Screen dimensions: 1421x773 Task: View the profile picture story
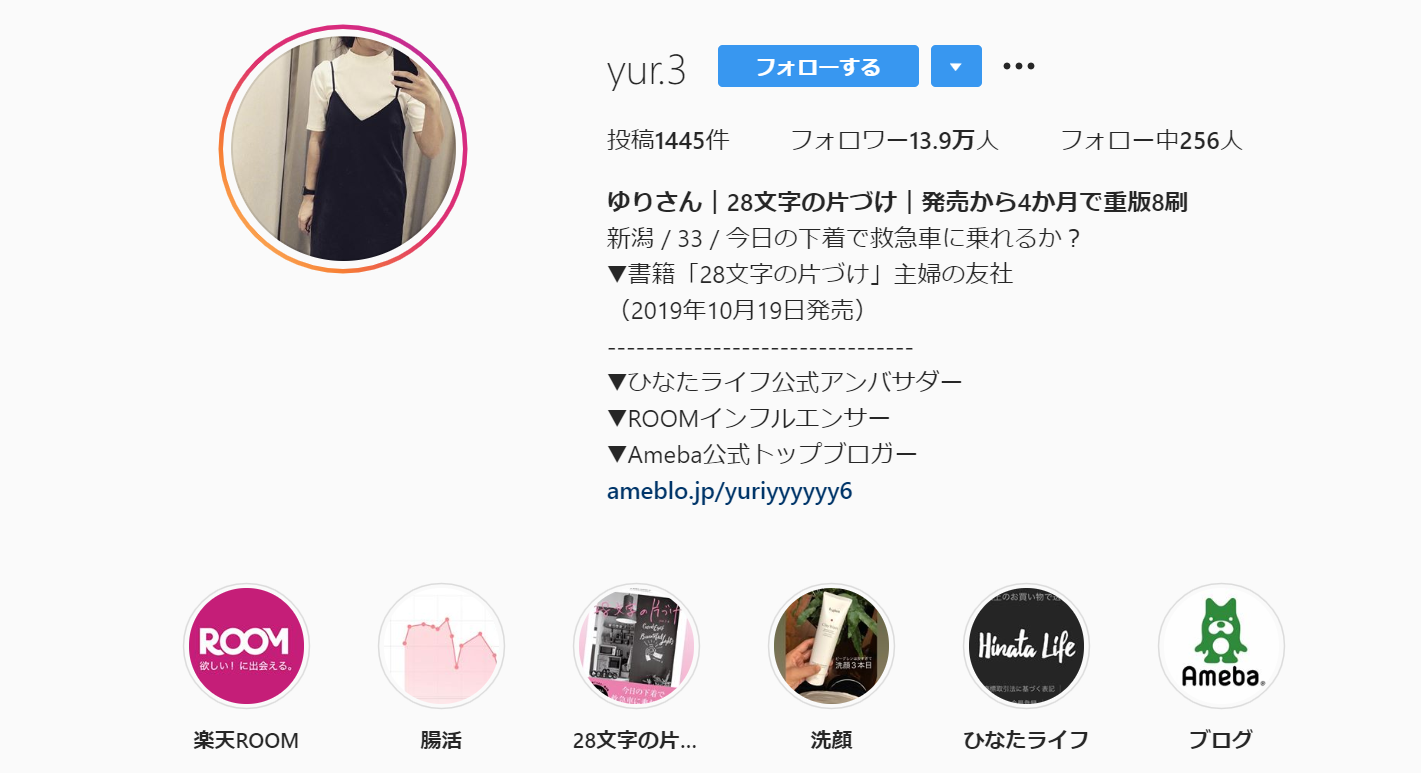pyautogui.click(x=343, y=149)
